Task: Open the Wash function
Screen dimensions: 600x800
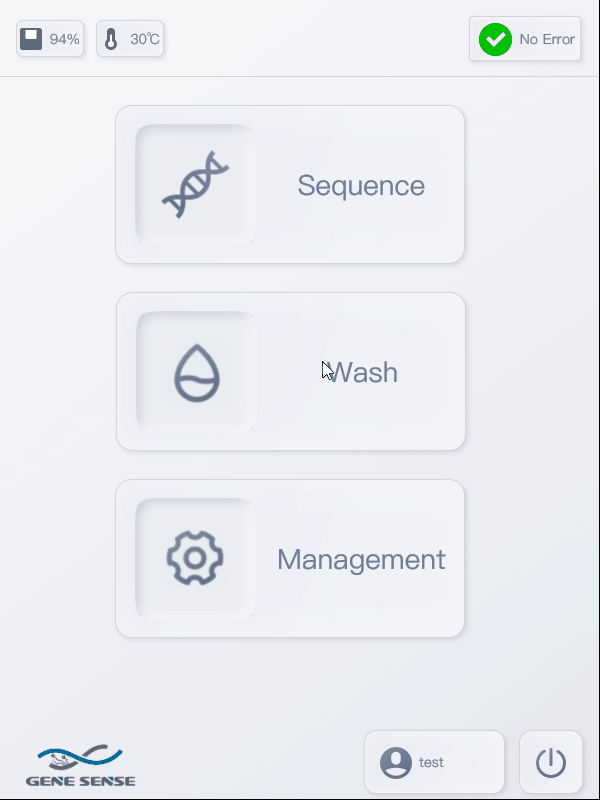Action: [x=290, y=372]
